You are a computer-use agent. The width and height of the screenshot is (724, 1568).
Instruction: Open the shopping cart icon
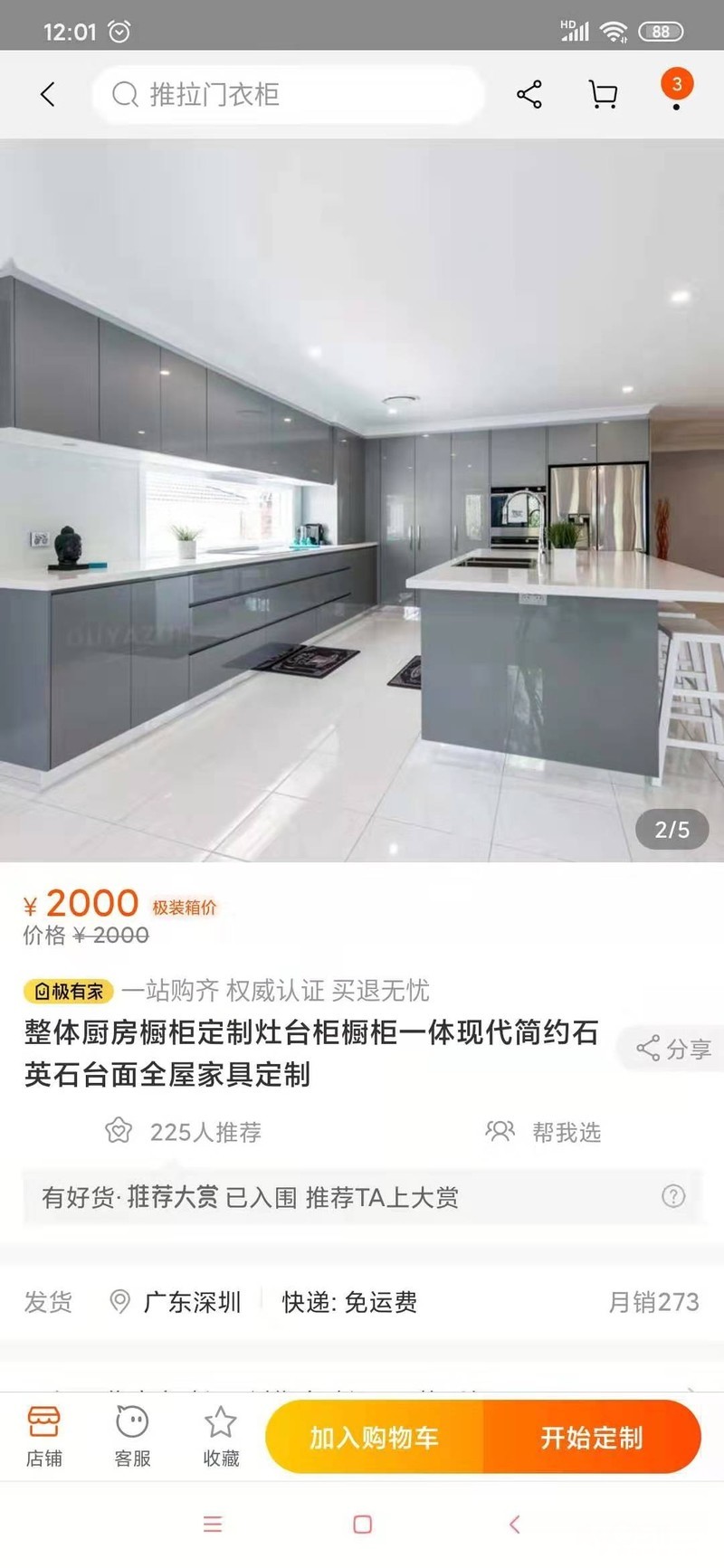603,94
